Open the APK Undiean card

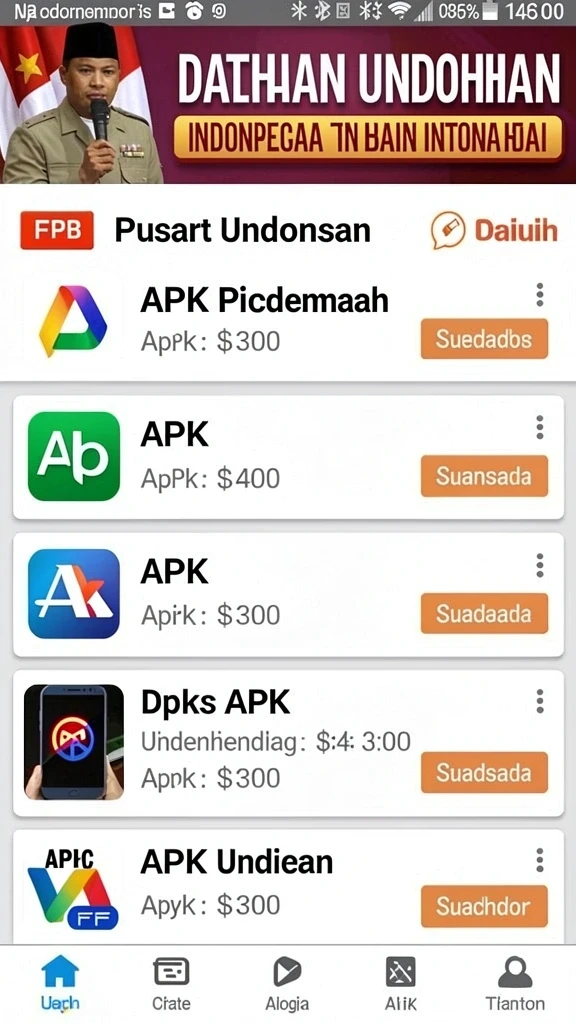point(288,887)
